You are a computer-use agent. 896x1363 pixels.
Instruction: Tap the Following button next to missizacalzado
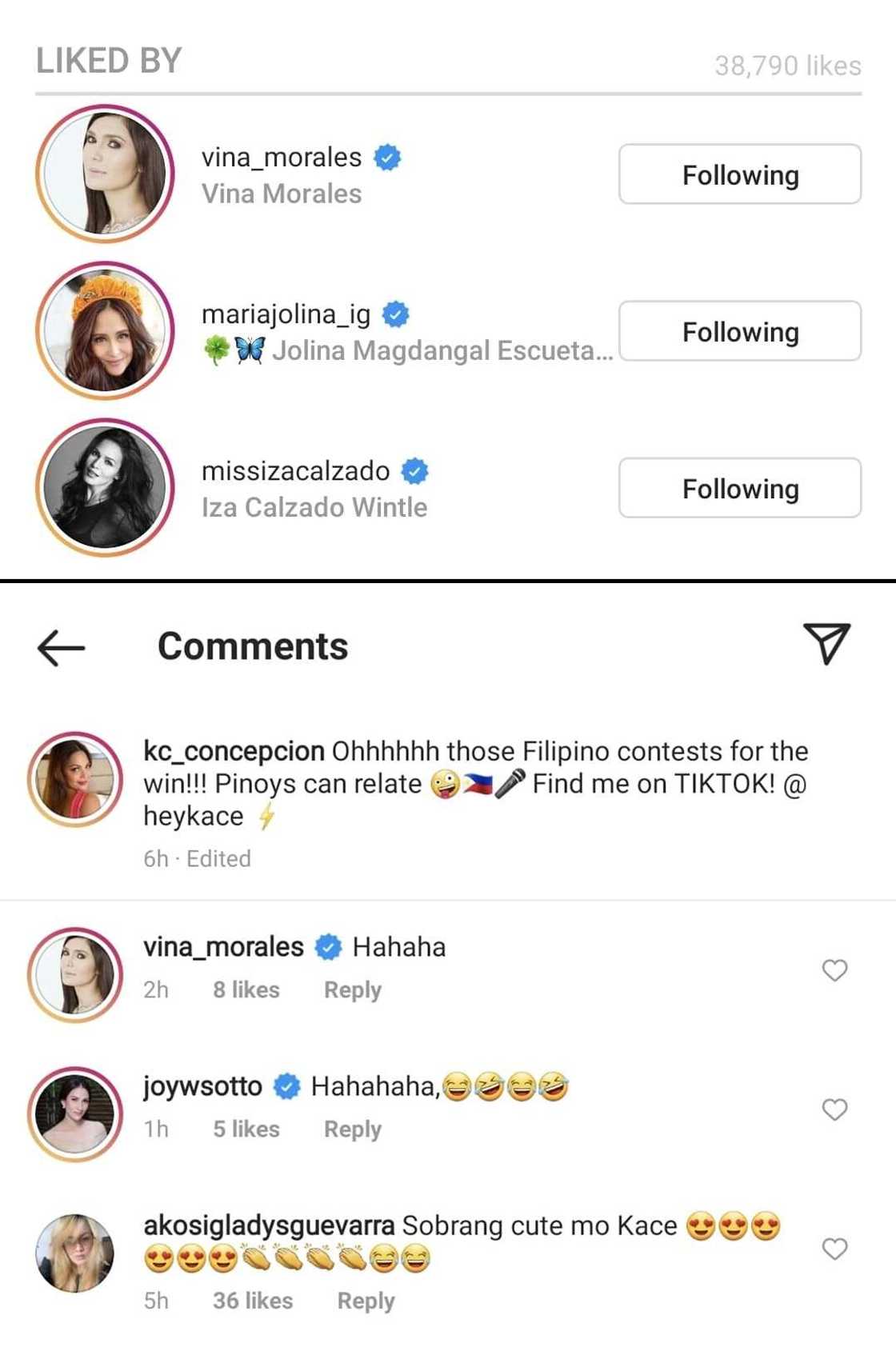tap(739, 488)
